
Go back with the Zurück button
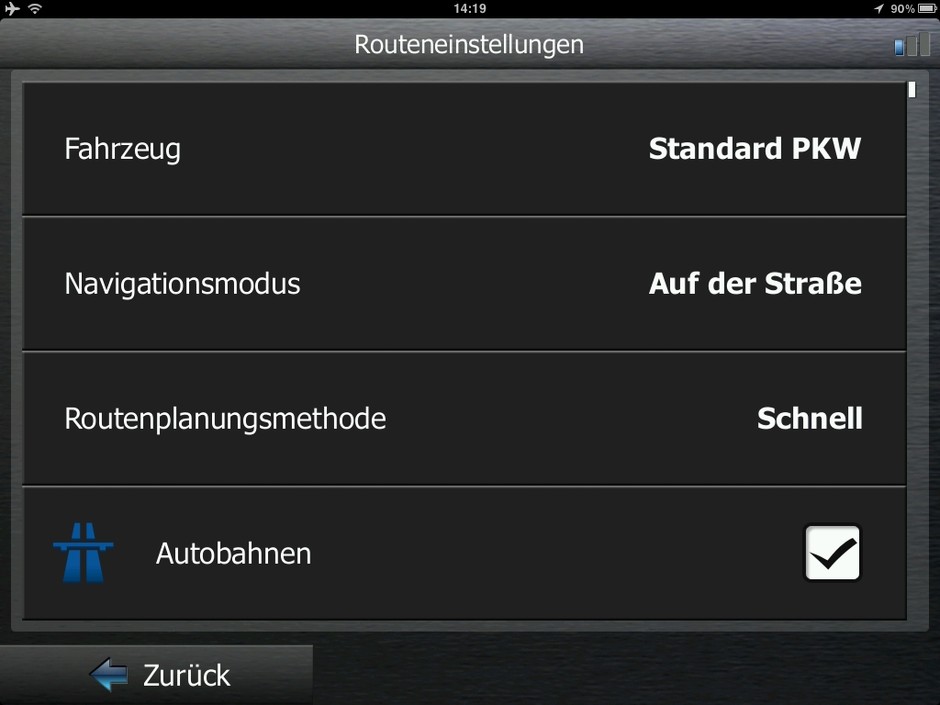click(160, 675)
